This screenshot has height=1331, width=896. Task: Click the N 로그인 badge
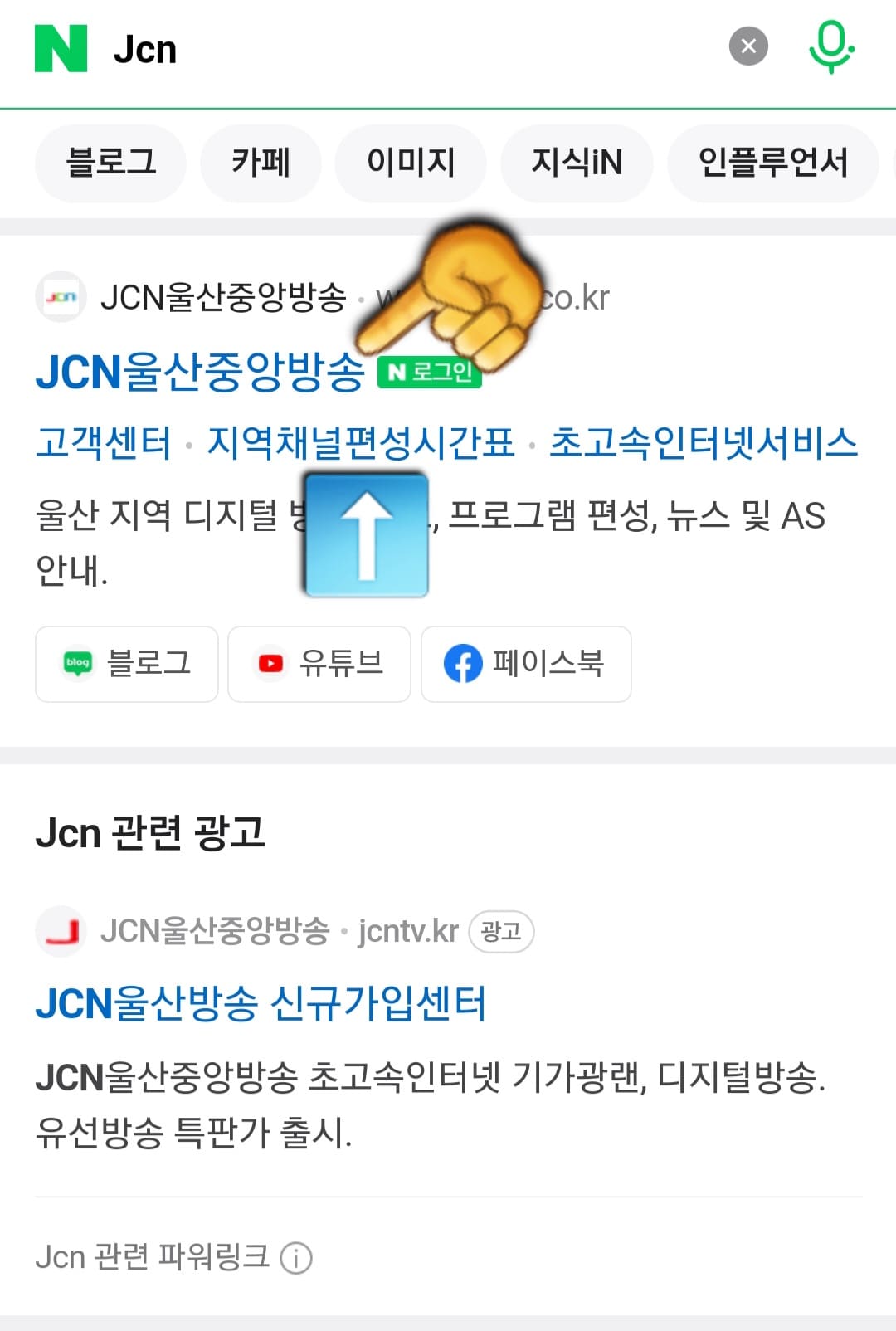(429, 373)
